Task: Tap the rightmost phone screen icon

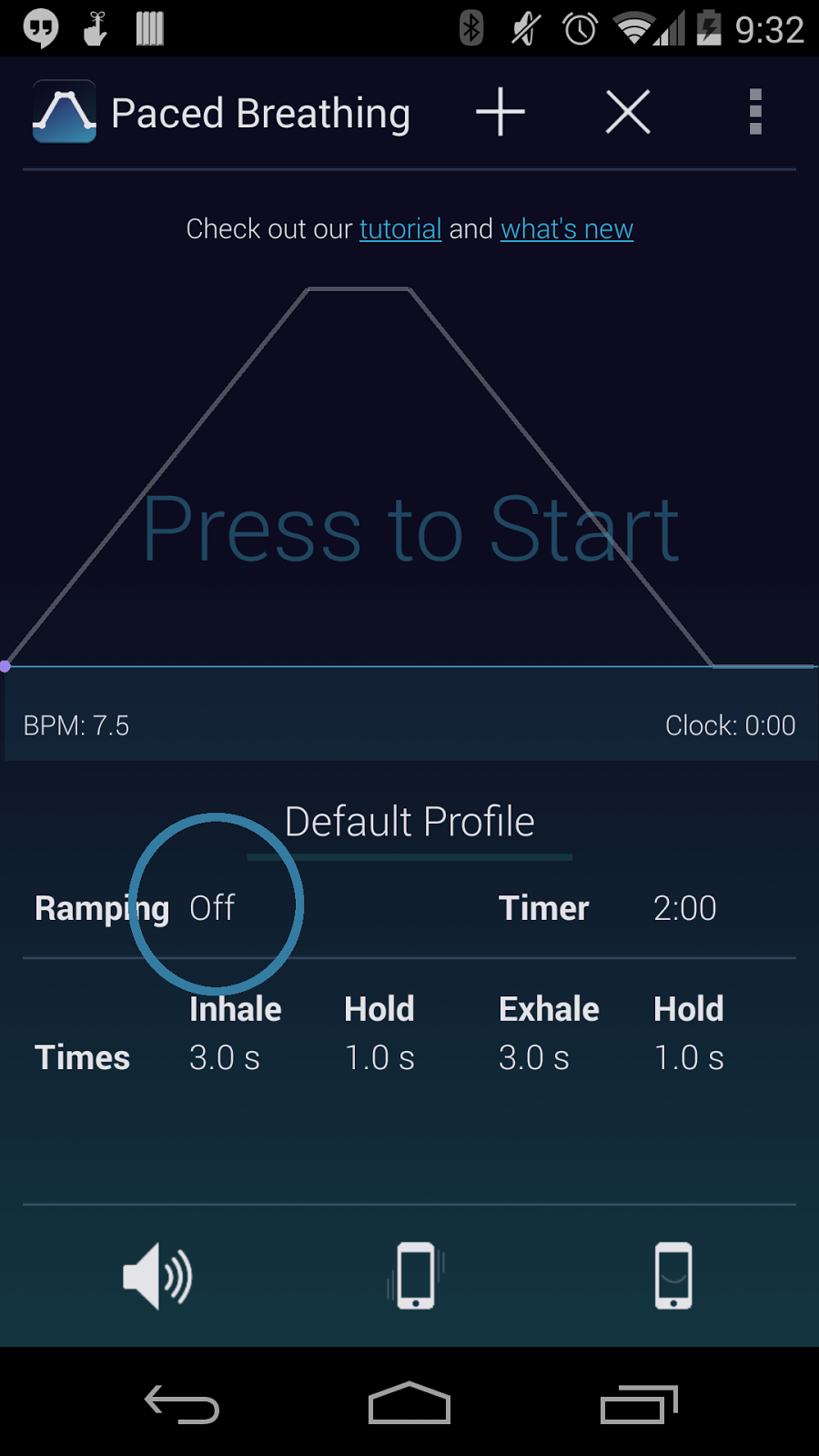Action: (x=673, y=1276)
